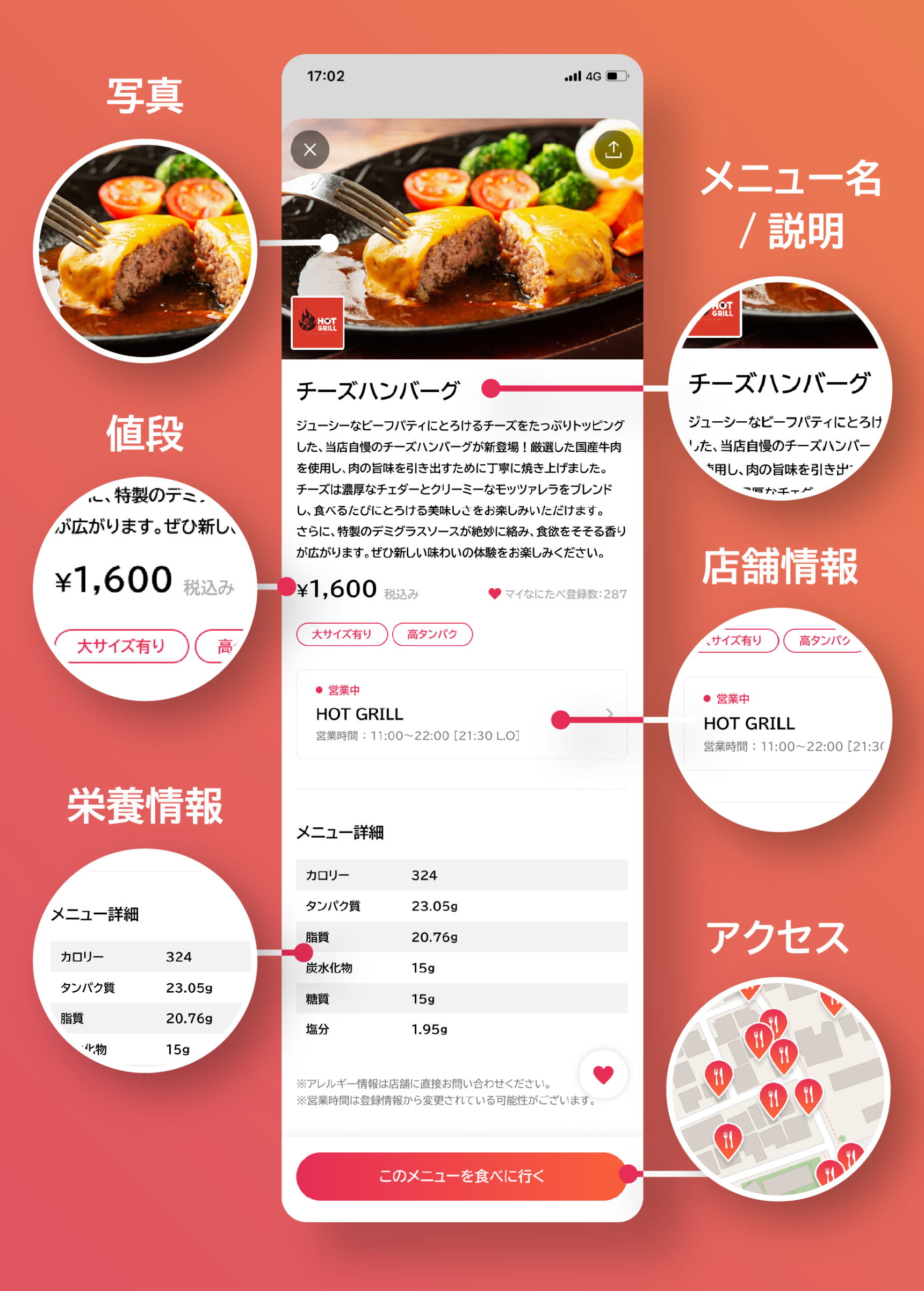Tap the 4G signal indicator in status bar
The image size is (924, 1291).
pos(593,75)
